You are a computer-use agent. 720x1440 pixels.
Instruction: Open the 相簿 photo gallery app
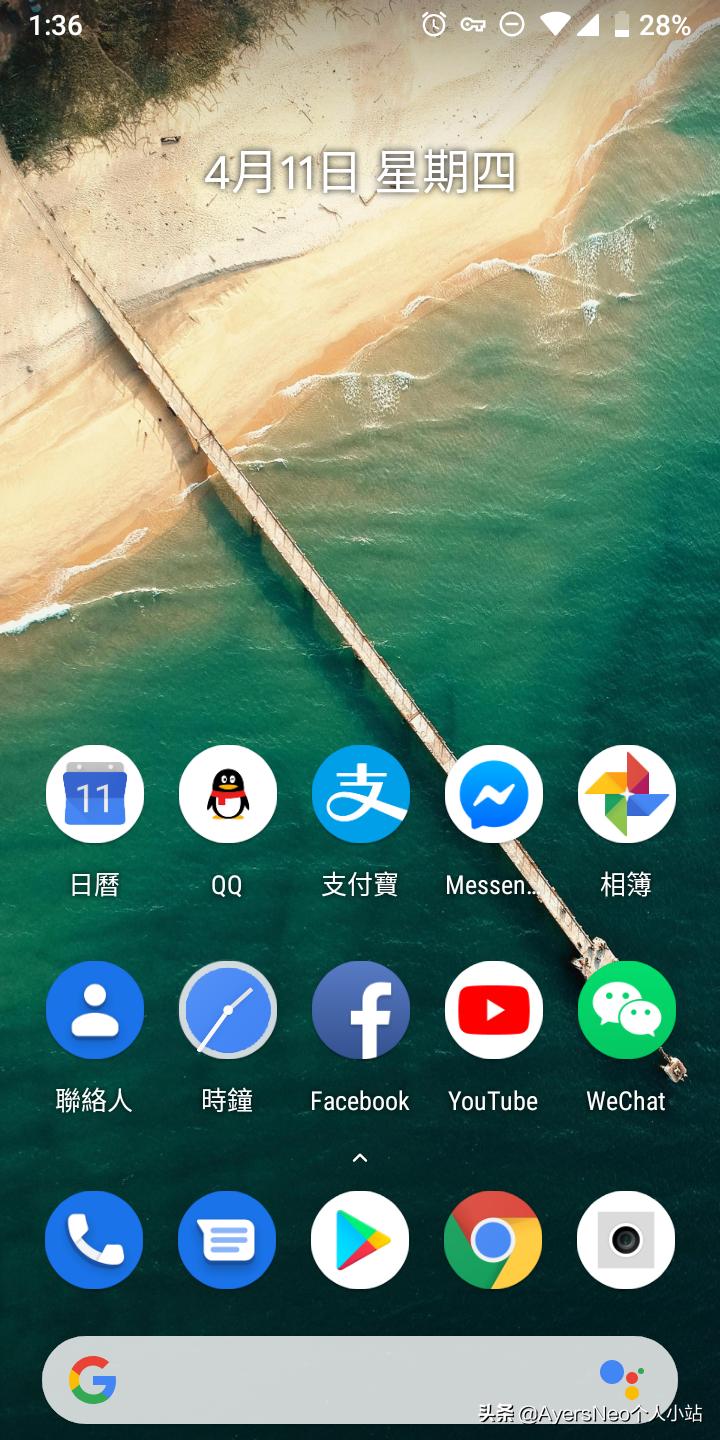pos(626,793)
